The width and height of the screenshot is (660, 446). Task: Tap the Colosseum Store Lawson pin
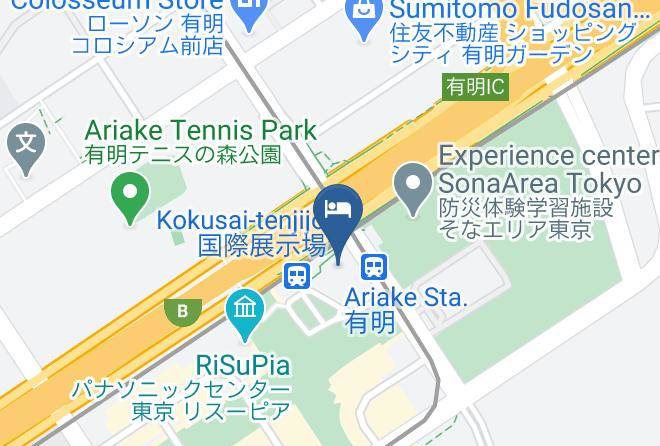(249, 13)
